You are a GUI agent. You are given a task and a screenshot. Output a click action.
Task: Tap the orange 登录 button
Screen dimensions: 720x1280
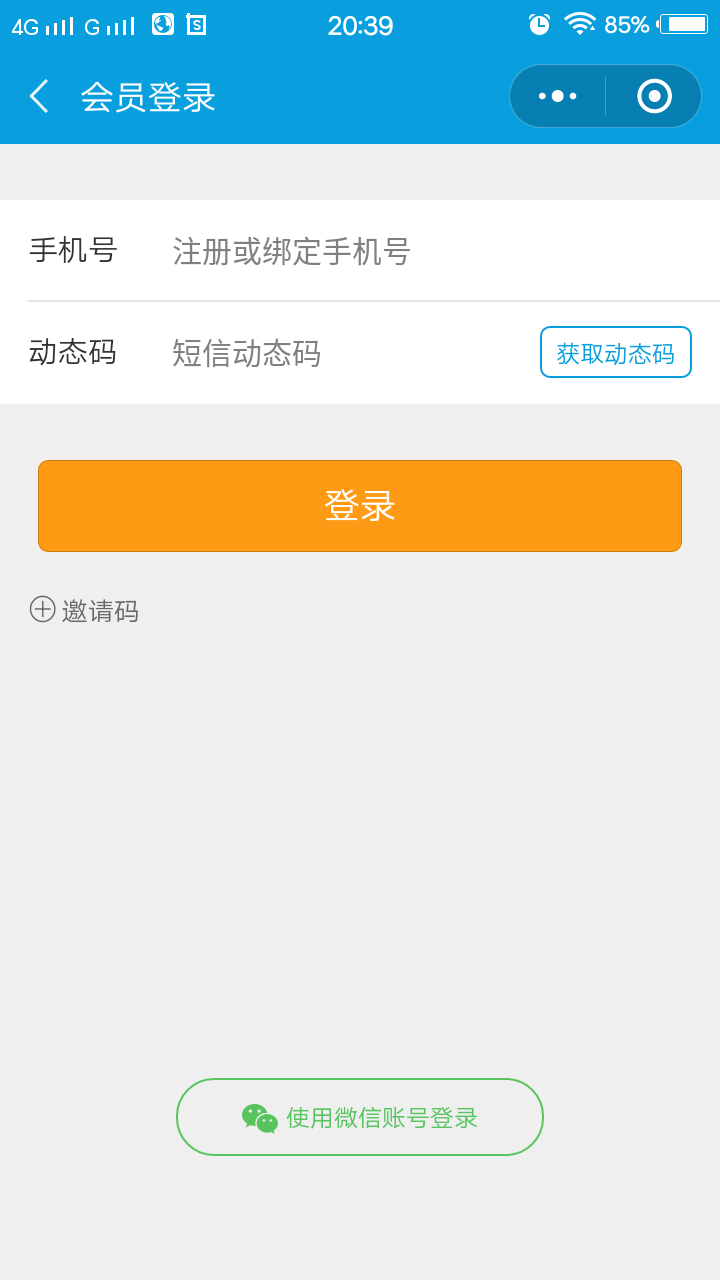pyautogui.click(x=360, y=506)
